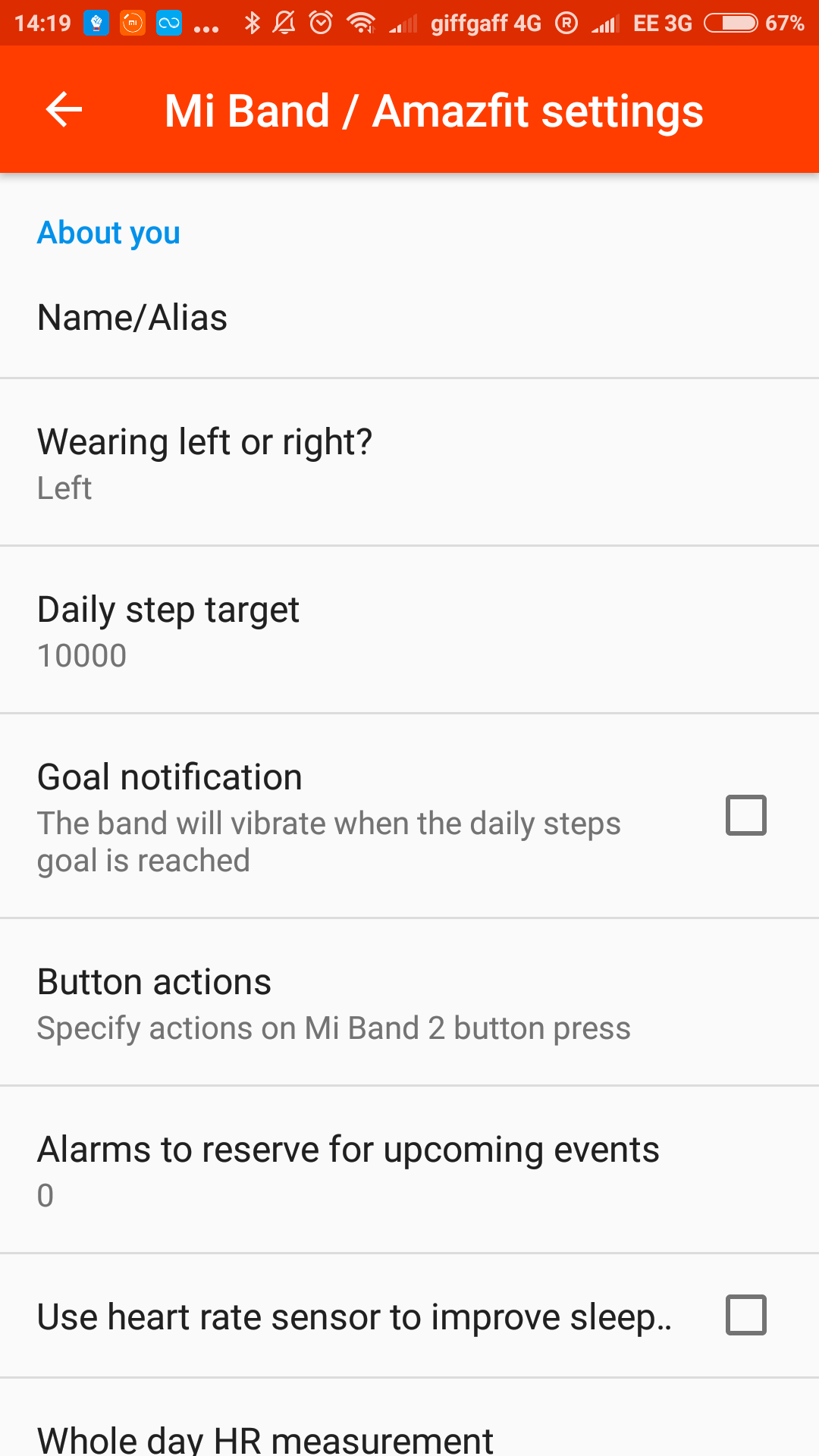Viewport: 819px width, 1456px height.
Task: Check Use heart rate sensor to improve sleep
Action: click(x=745, y=1315)
